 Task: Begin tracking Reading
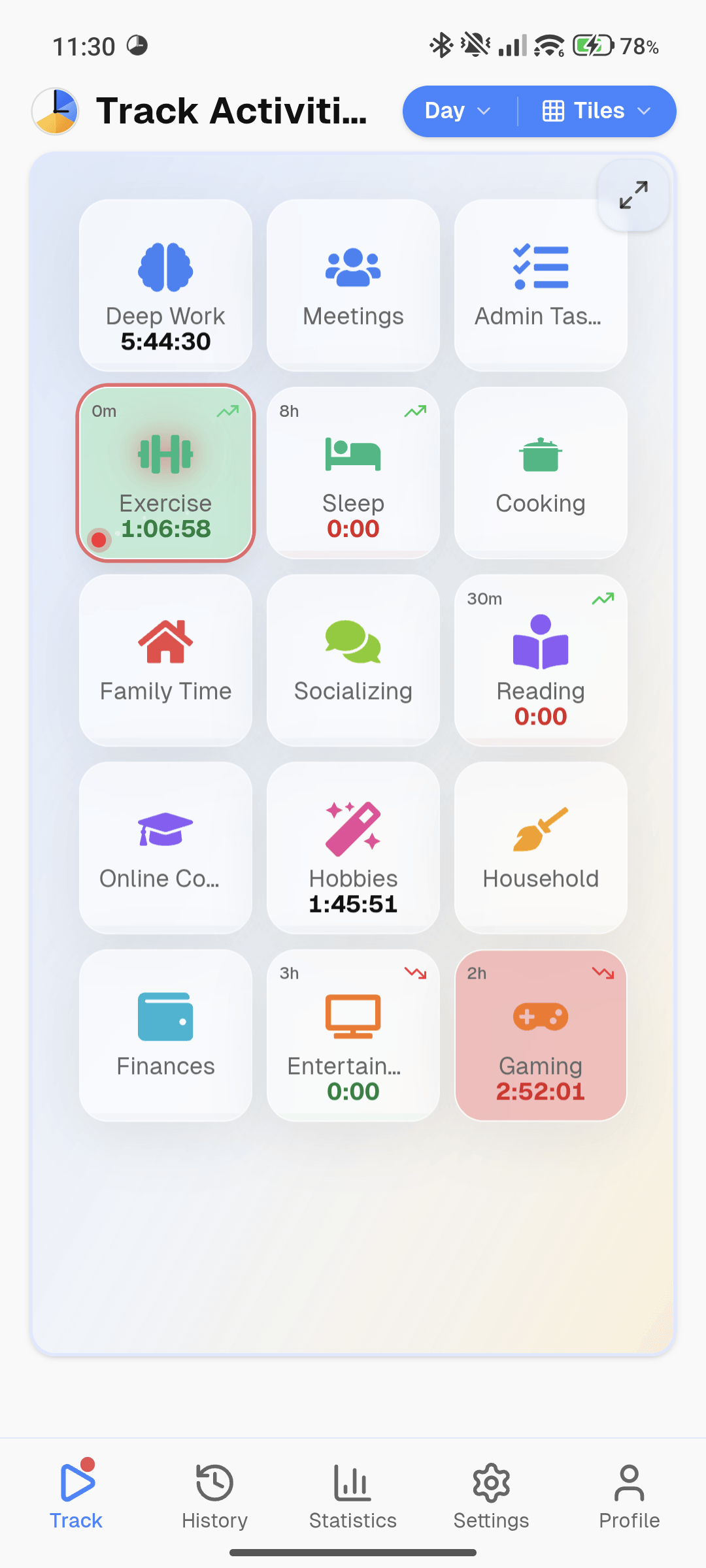[541, 661]
